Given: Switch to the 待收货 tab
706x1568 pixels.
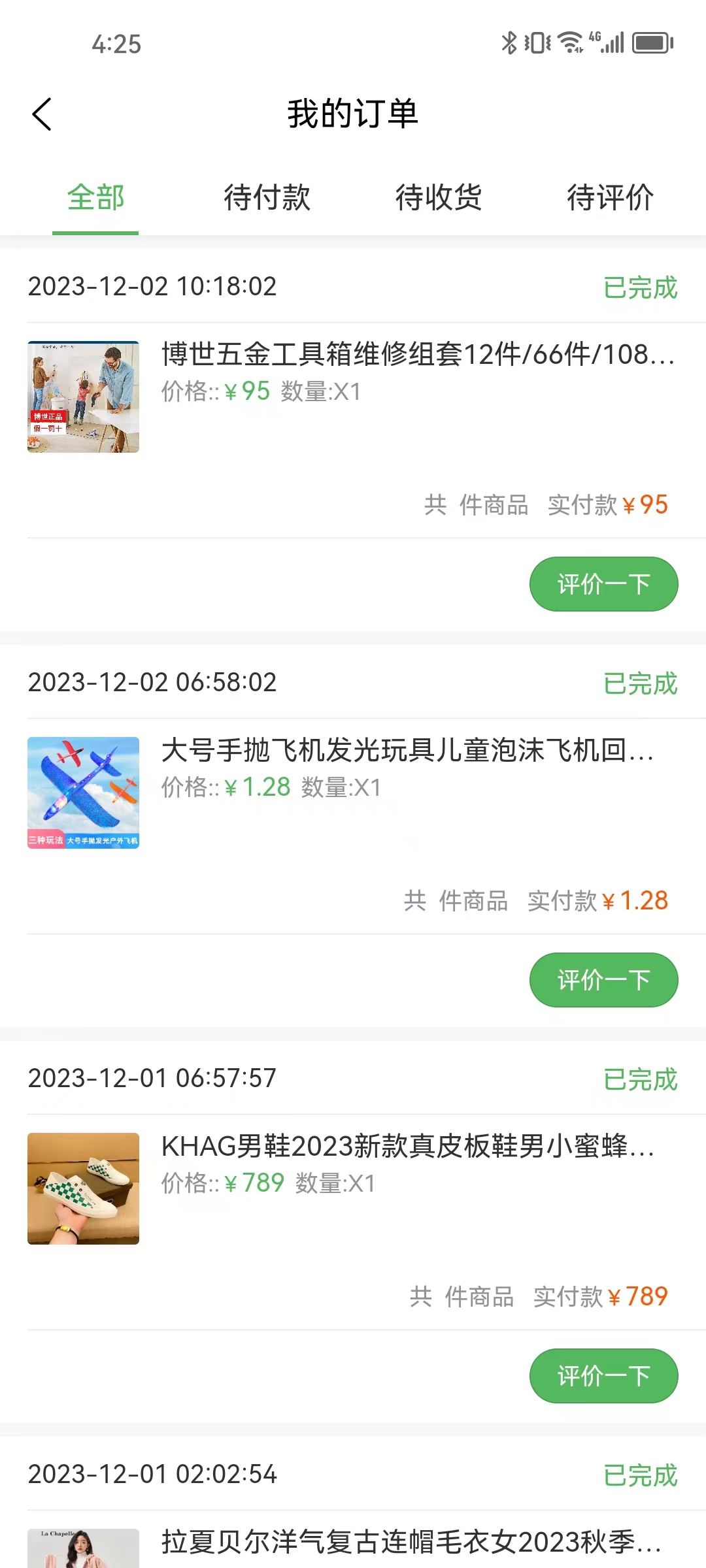Looking at the screenshot, I should 439,197.
